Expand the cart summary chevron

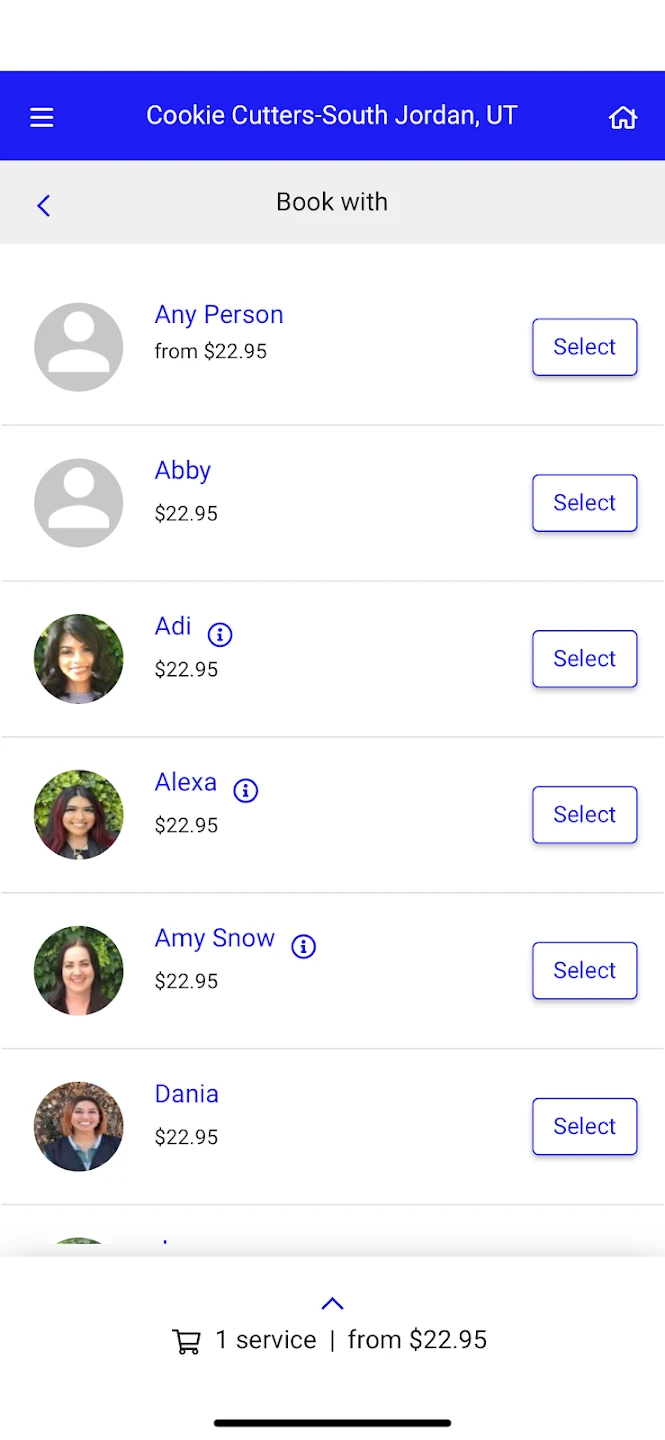pos(332,1303)
